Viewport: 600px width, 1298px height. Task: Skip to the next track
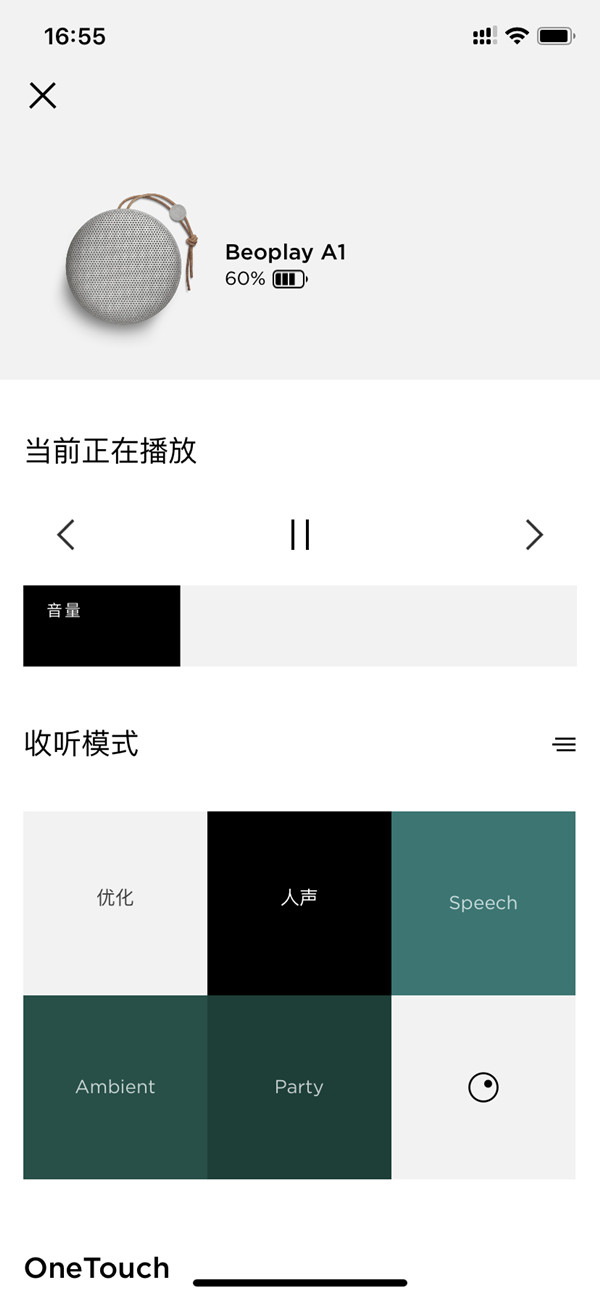tap(534, 535)
